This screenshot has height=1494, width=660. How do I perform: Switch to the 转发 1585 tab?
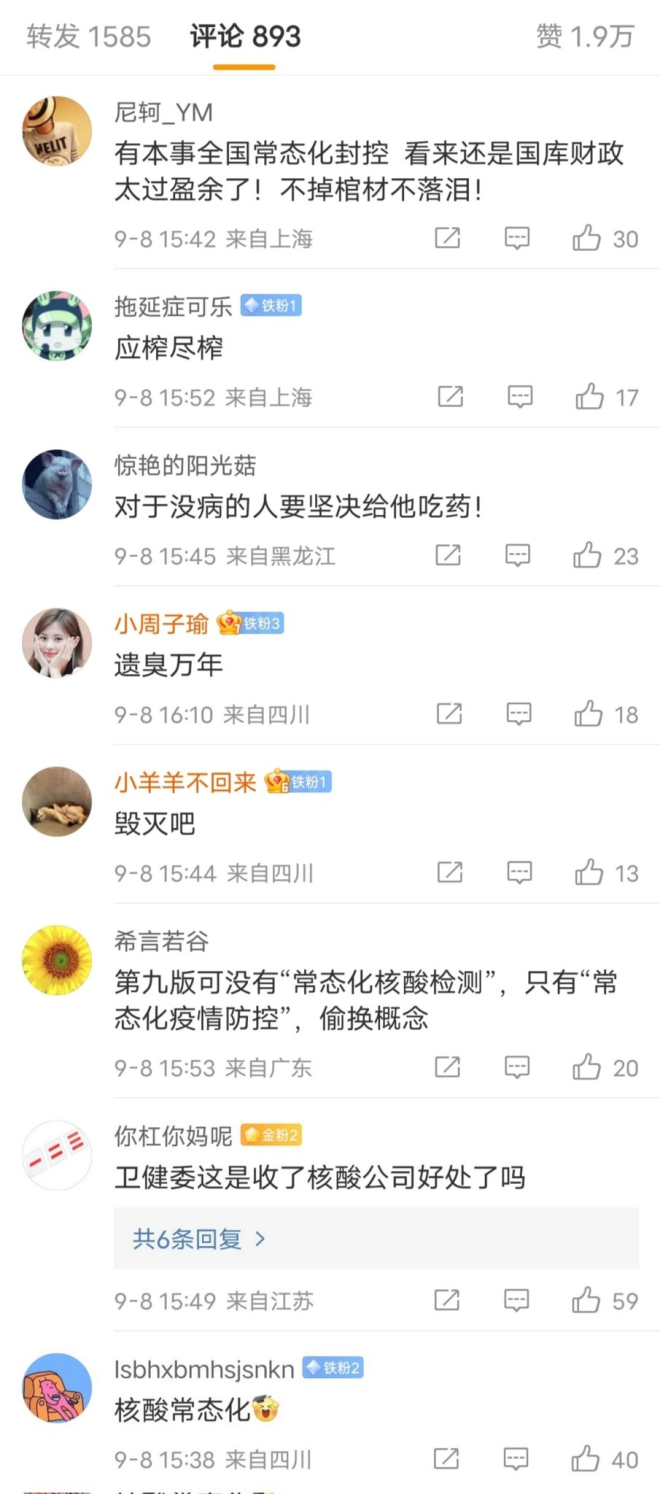pyautogui.click(x=88, y=37)
